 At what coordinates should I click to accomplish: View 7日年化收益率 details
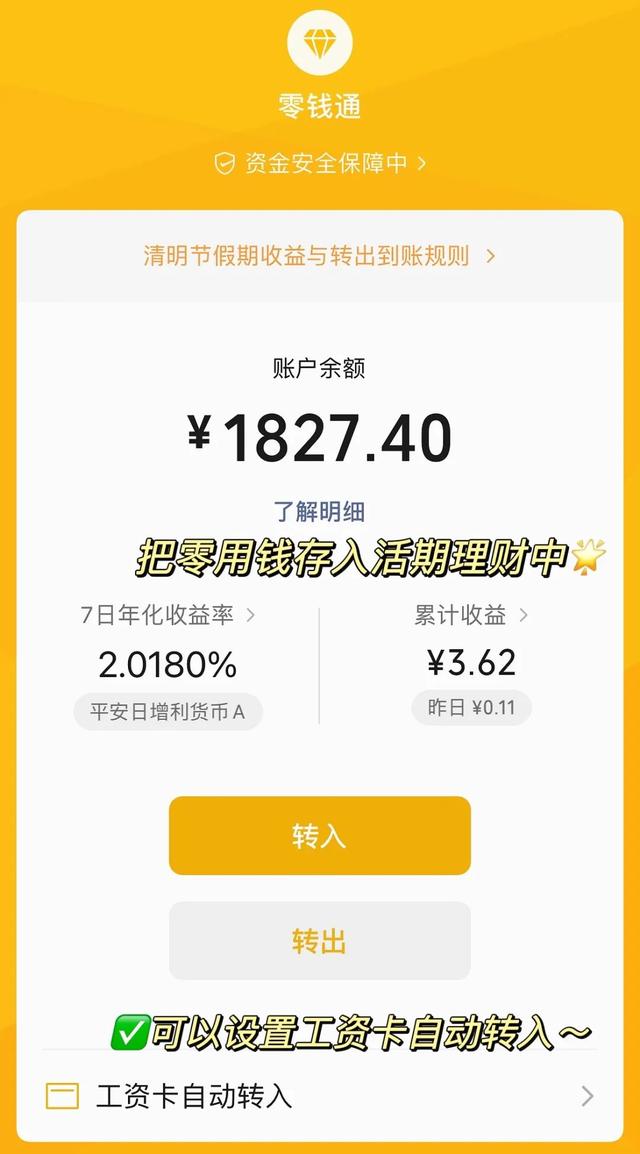(x=168, y=615)
